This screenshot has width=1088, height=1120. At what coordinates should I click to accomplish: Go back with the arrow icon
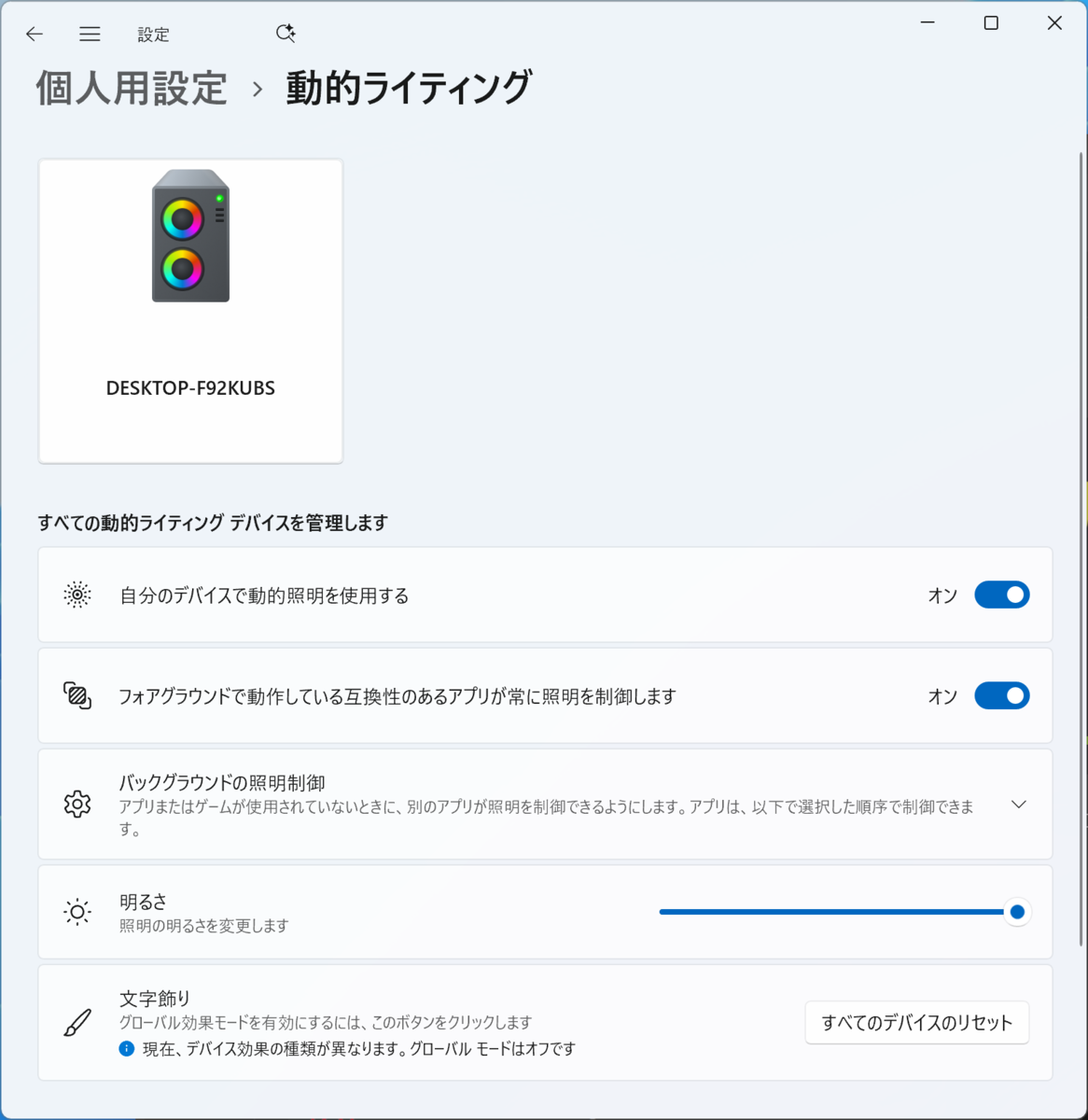point(35,35)
